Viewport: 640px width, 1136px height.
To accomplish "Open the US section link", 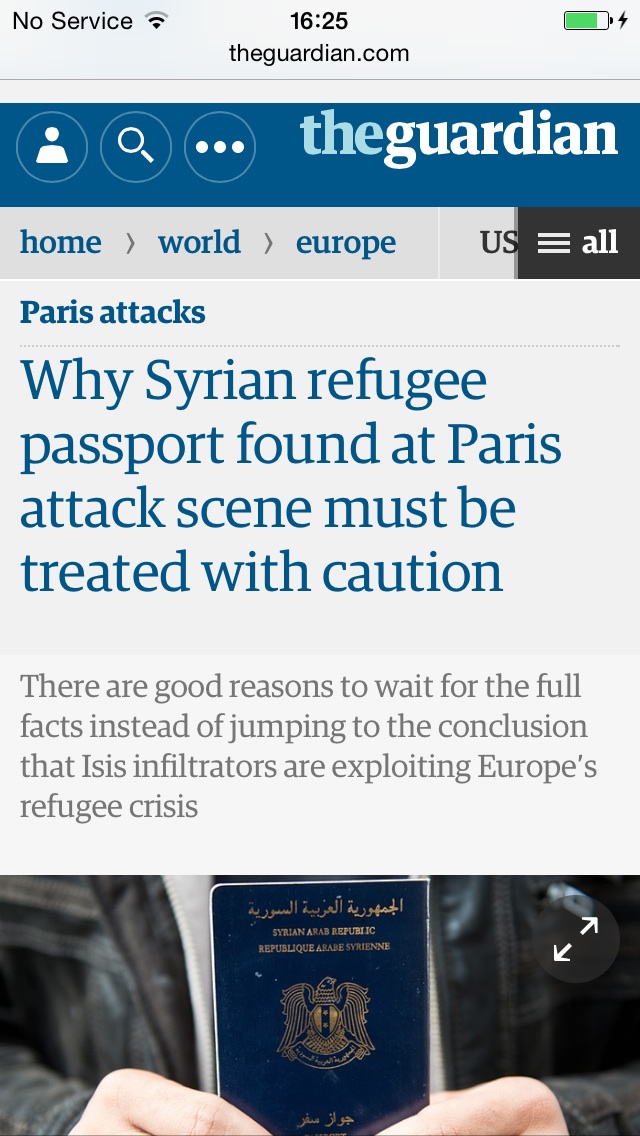I will (497, 242).
